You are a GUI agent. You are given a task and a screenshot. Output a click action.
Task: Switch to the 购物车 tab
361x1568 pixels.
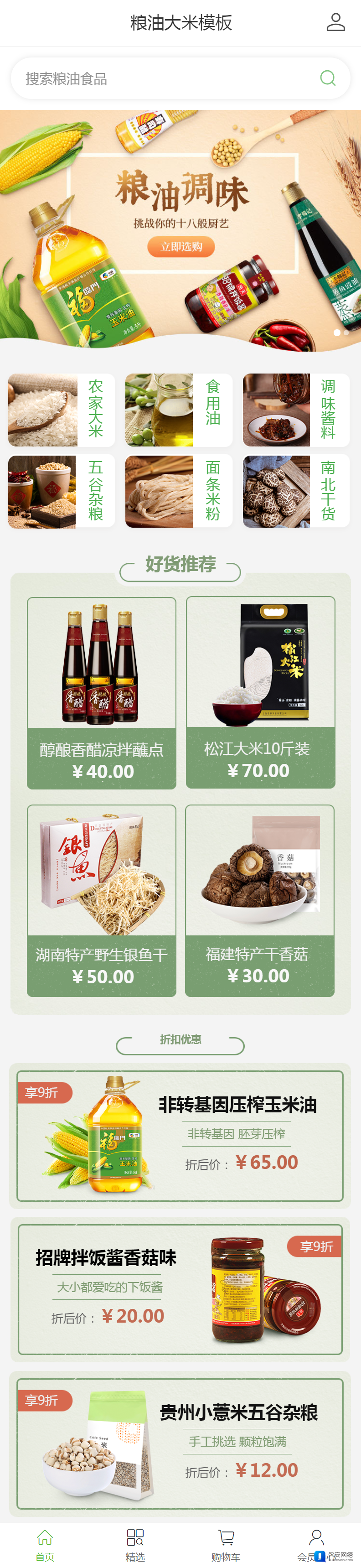pos(226,1545)
